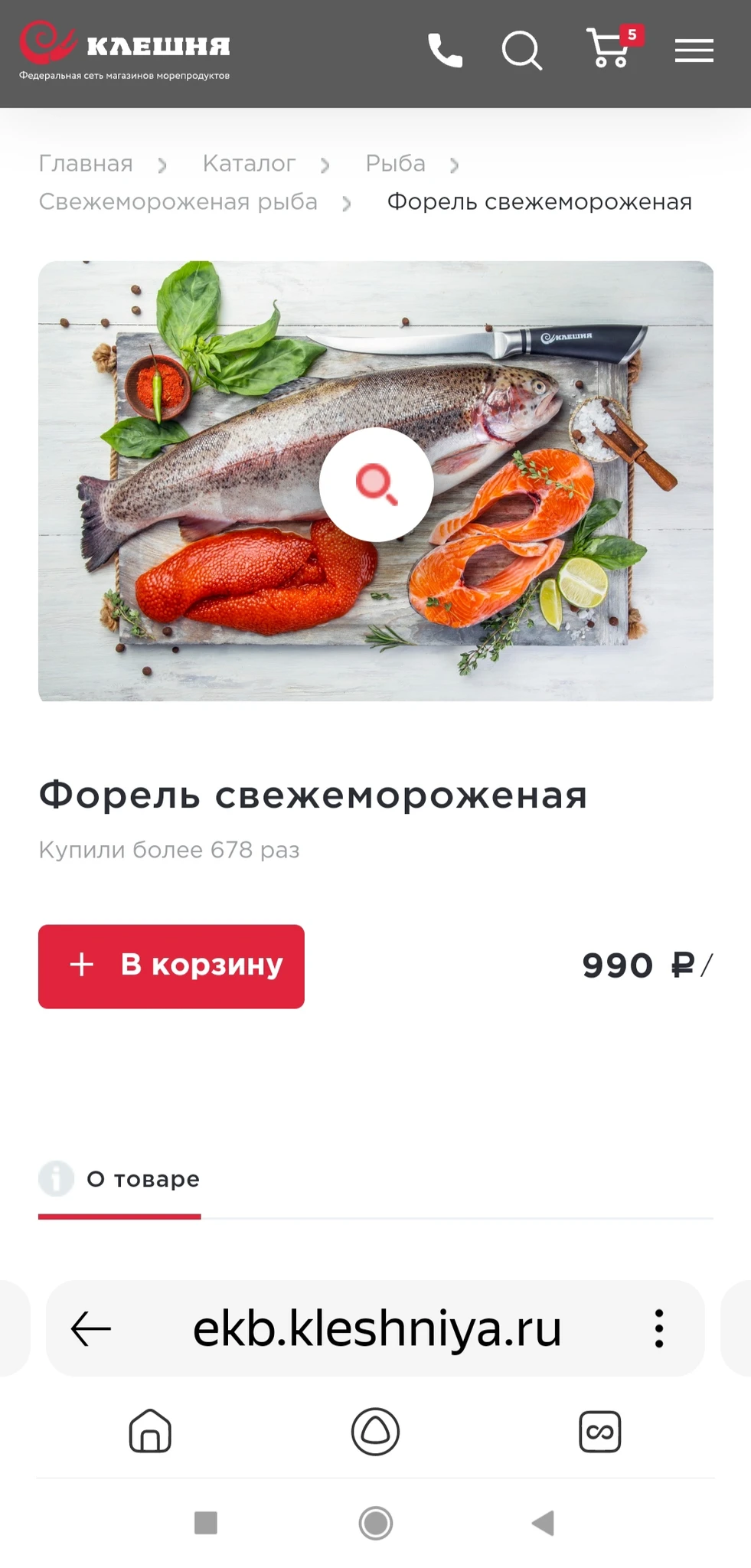Image resolution: width=751 pixels, height=1568 pixels.
Task: Enlarge the trout product photo
Action: [x=376, y=484]
